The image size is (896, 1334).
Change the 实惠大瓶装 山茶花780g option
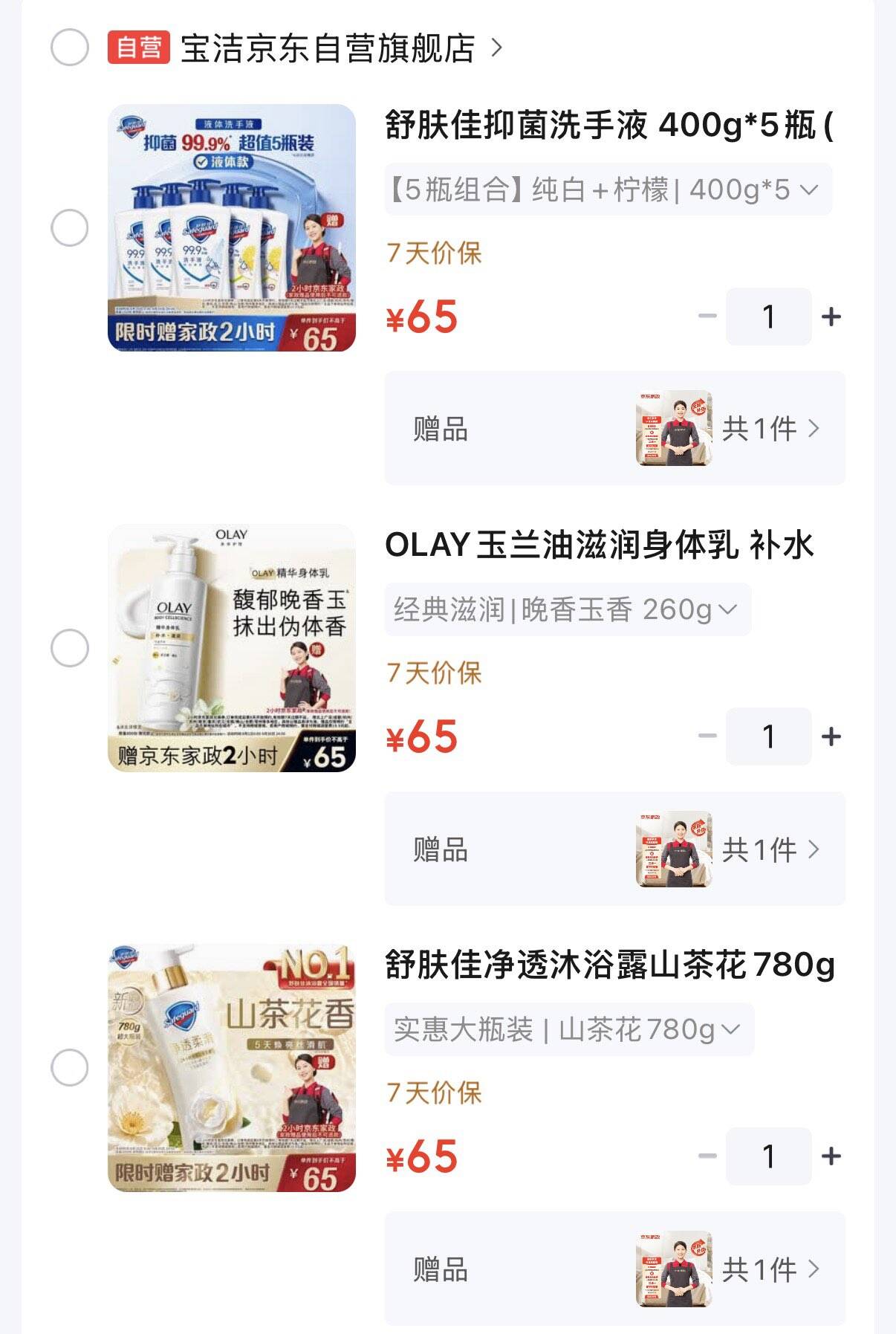click(569, 1029)
